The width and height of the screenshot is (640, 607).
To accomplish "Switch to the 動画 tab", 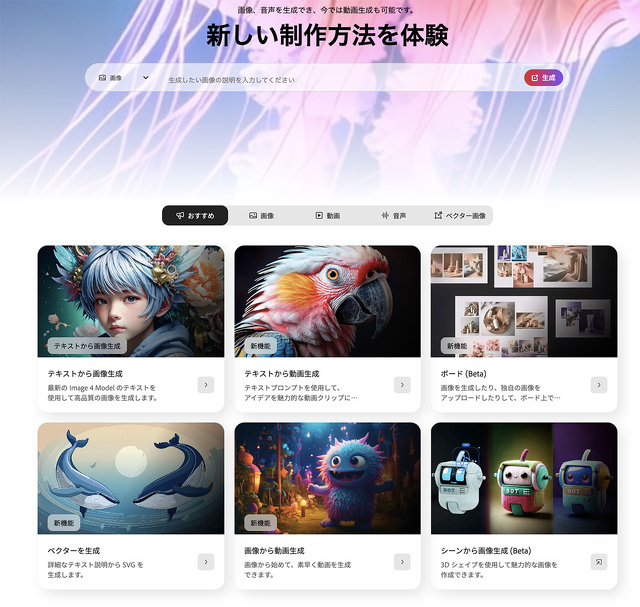I will [x=327, y=215].
